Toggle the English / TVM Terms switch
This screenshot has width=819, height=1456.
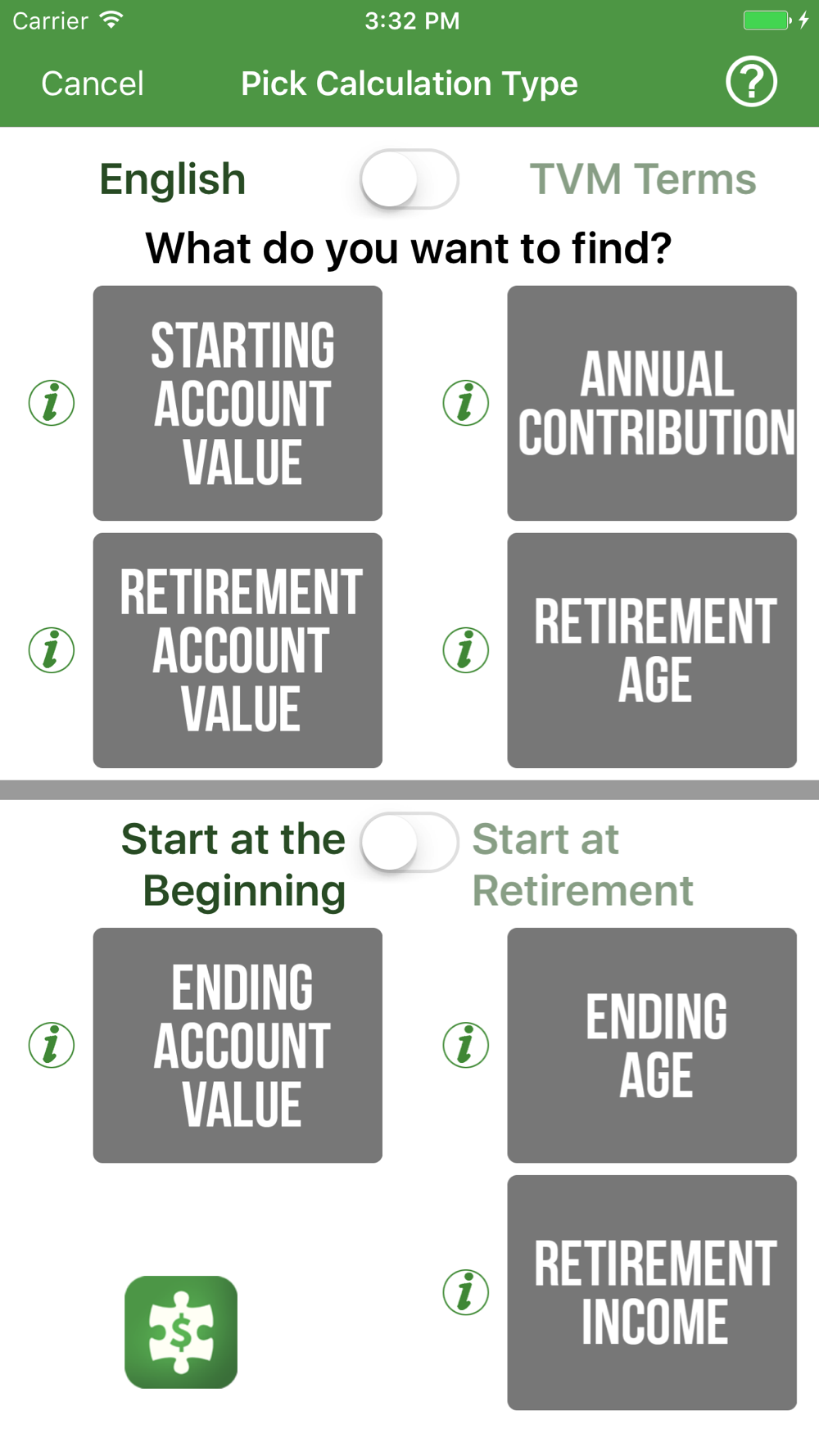(409, 179)
